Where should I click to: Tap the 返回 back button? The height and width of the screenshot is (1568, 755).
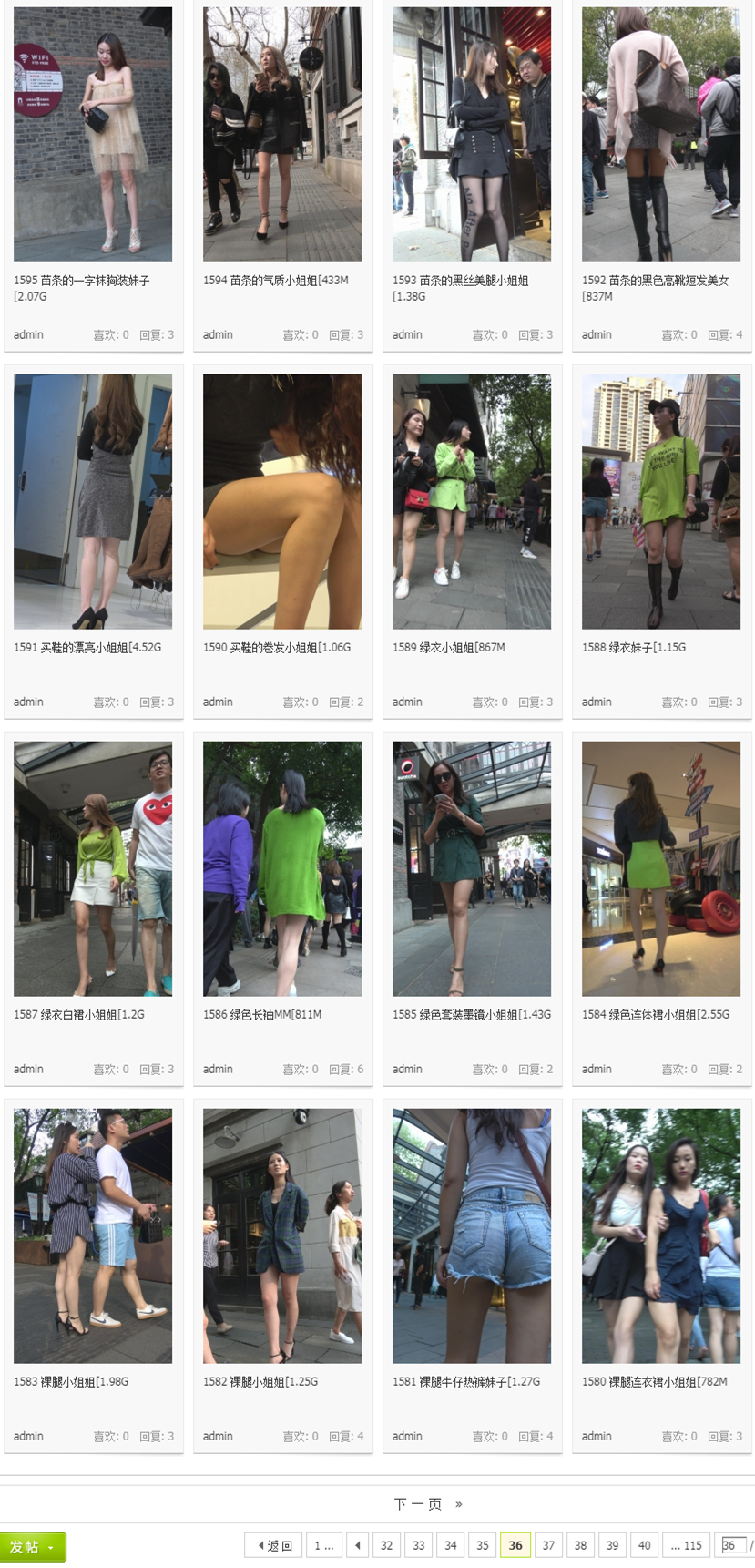(x=275, y=1545)
